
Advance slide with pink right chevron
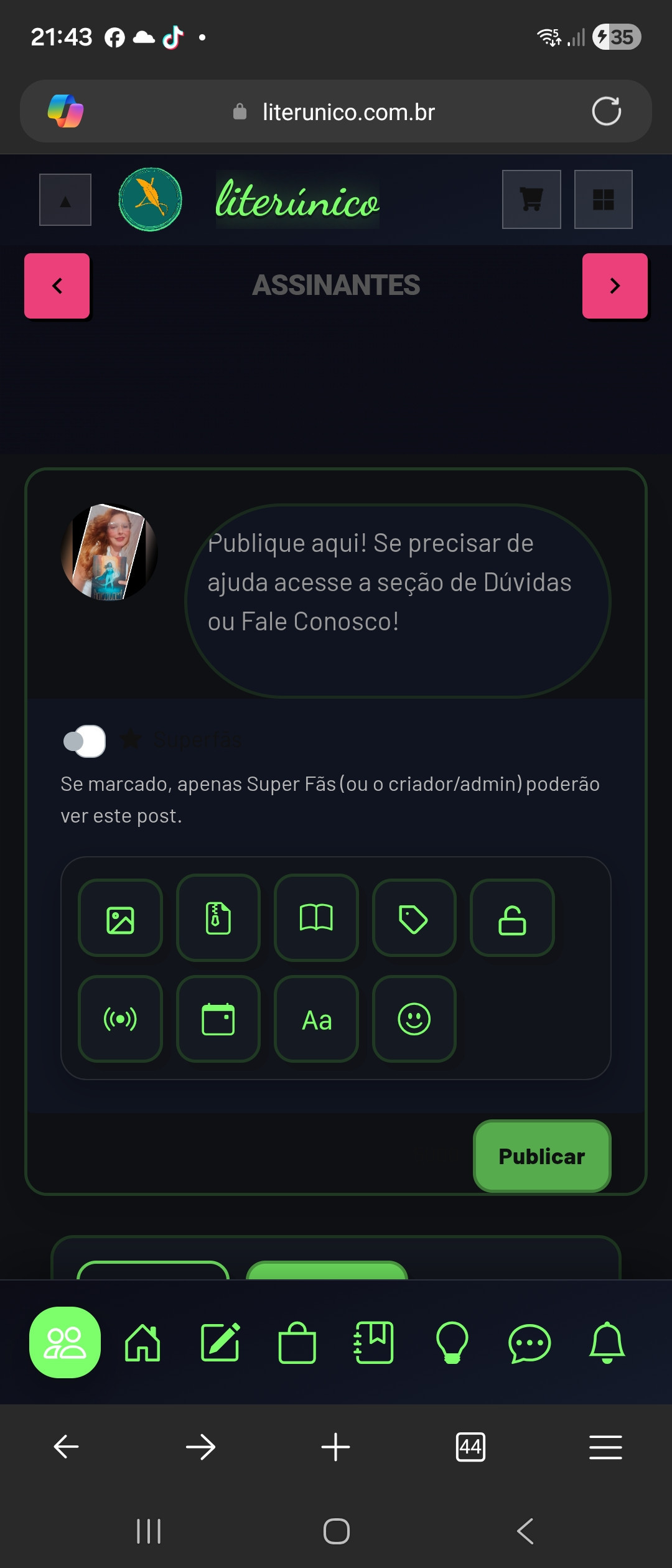coord(615,286)
